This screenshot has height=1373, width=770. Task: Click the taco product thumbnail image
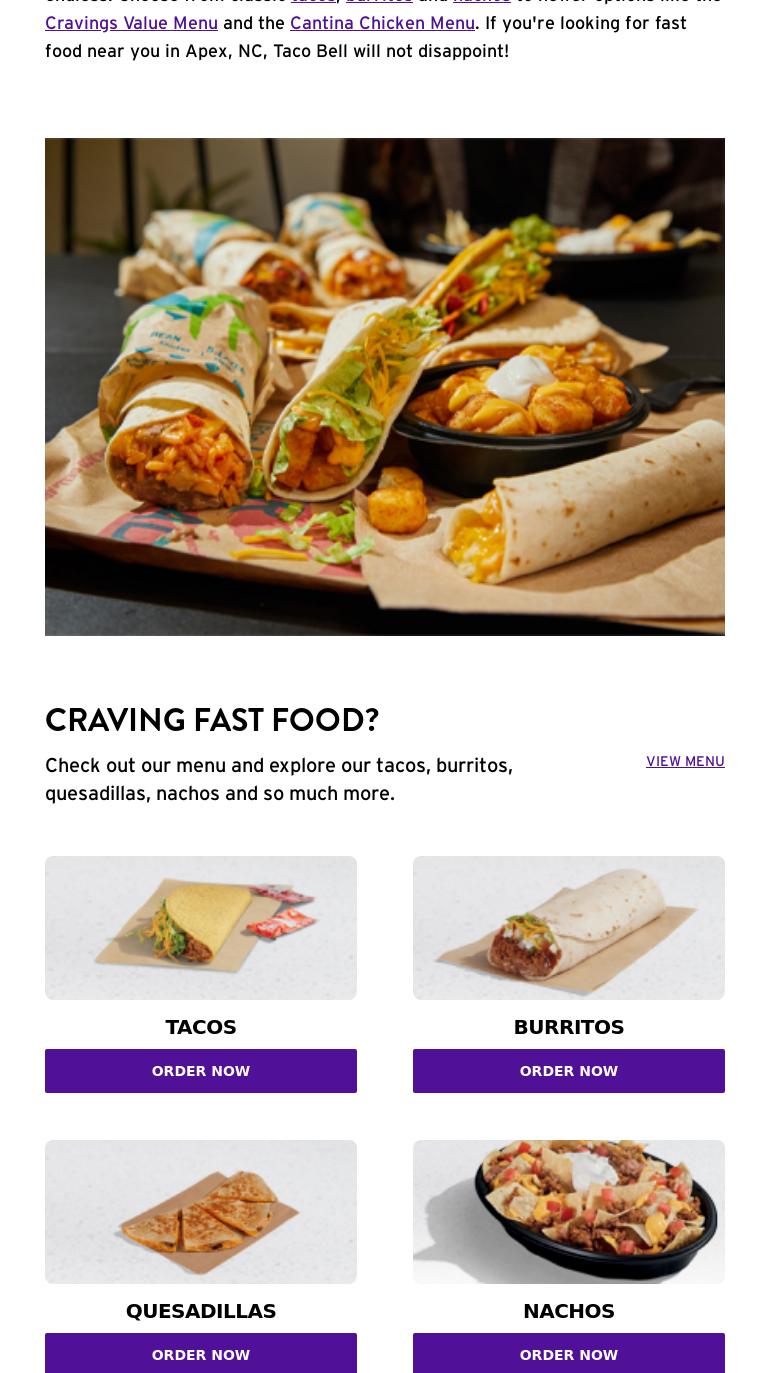coord(200,927)
